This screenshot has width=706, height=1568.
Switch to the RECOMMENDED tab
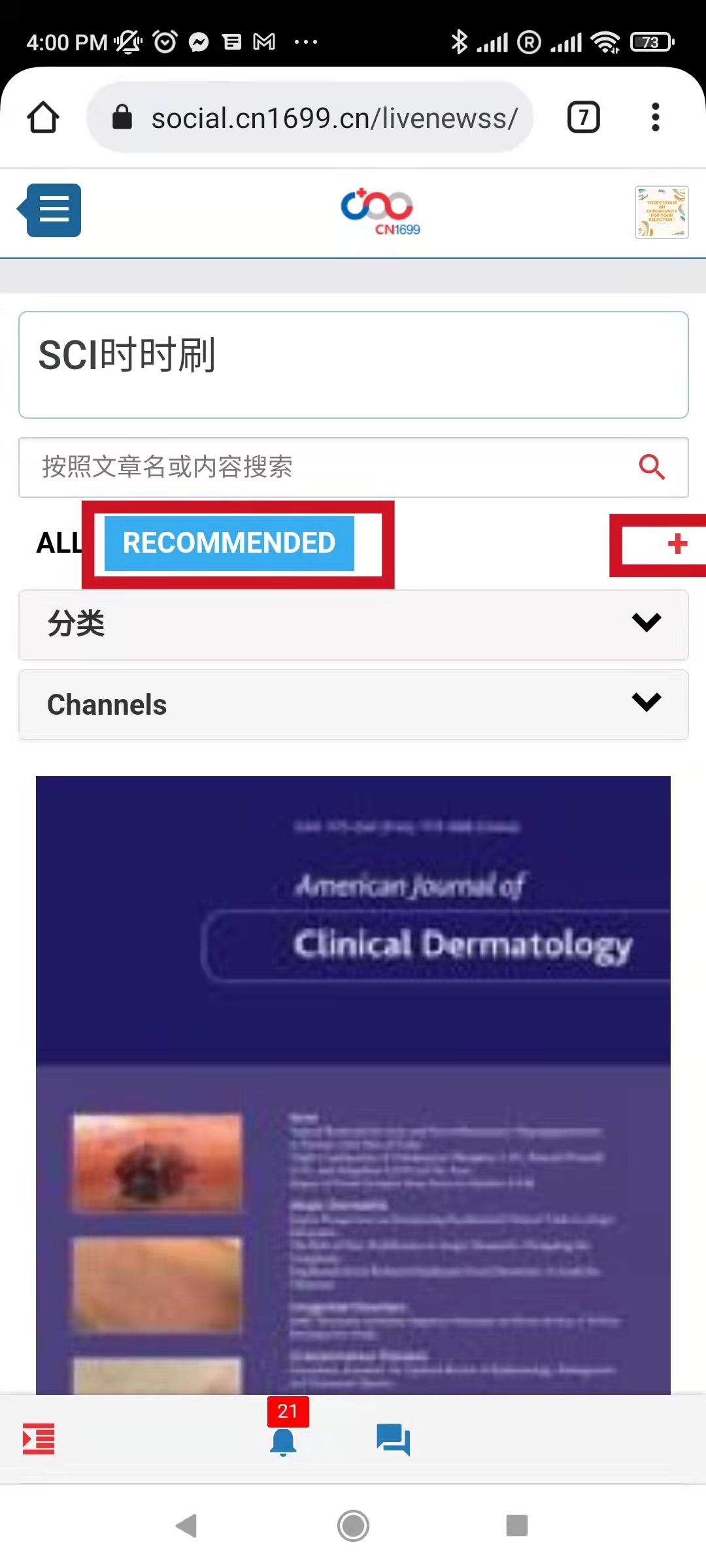pos(229,543)
